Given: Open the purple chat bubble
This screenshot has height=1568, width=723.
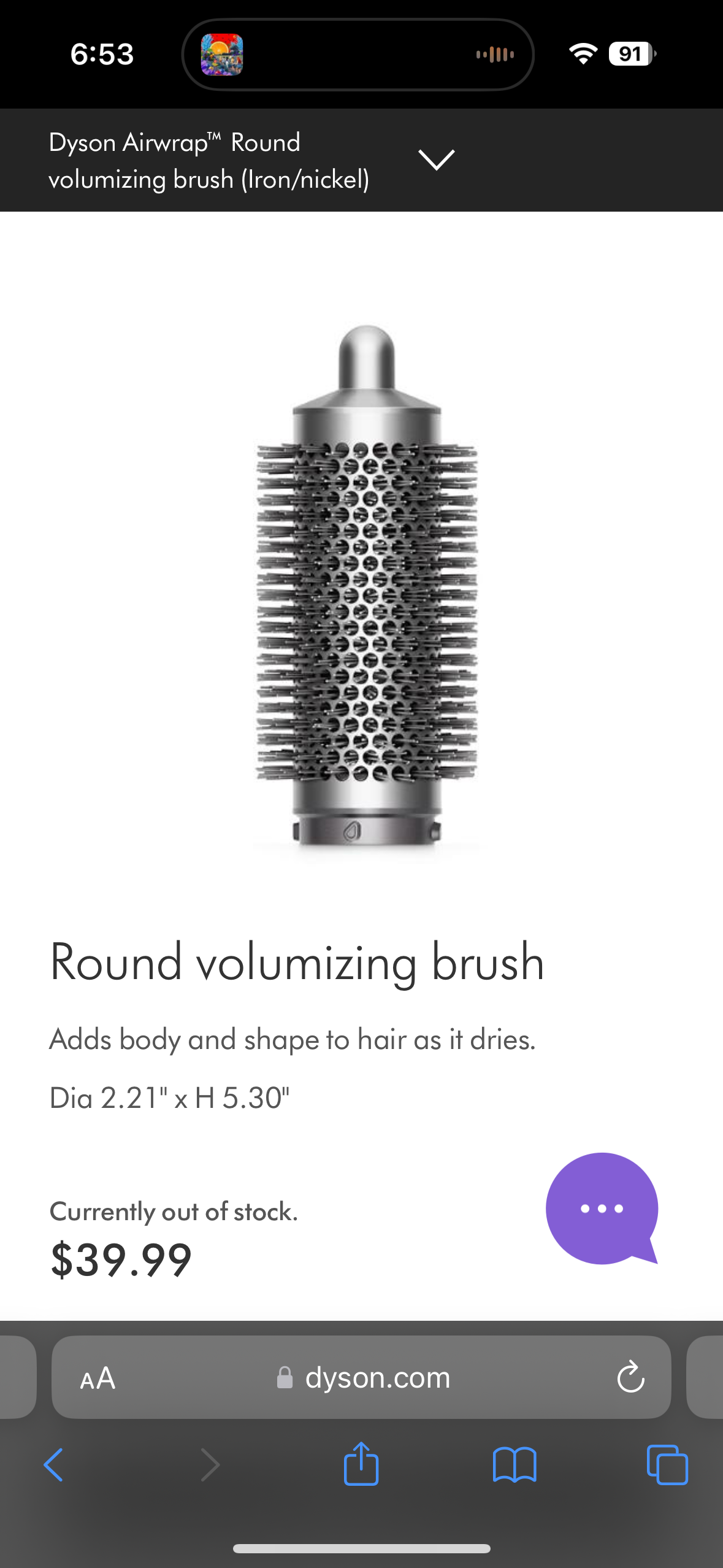Looking at the screenshot, I should [602, 1209].
